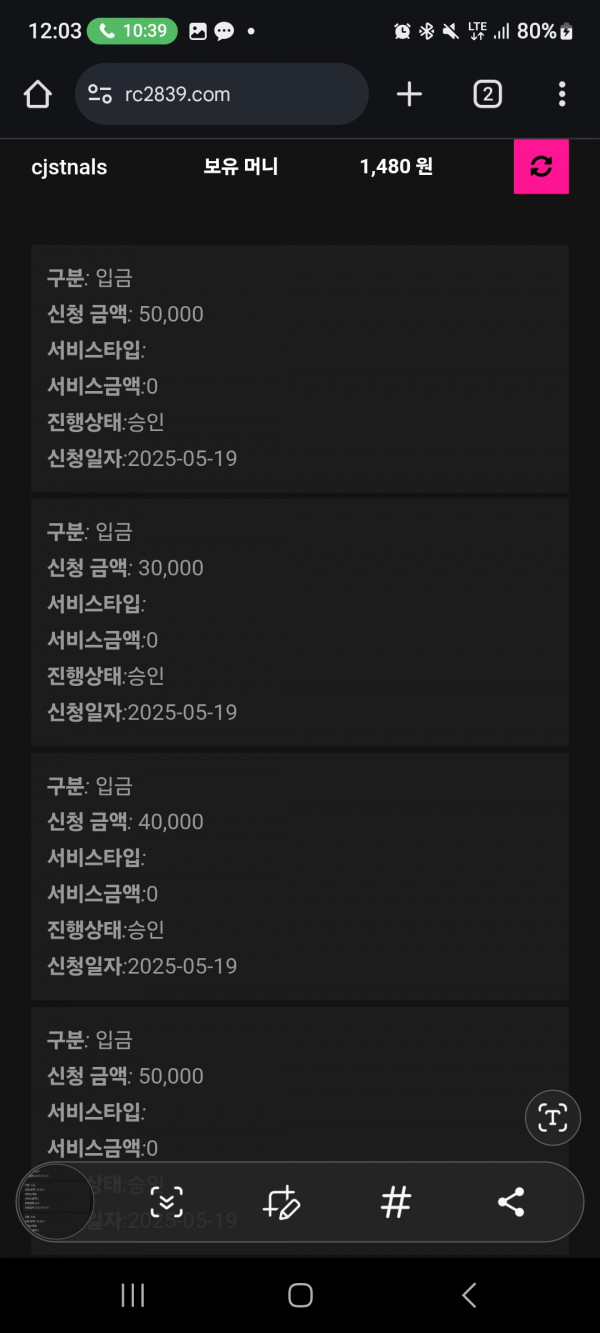Open a new browser tab

[x=409, y=95]
